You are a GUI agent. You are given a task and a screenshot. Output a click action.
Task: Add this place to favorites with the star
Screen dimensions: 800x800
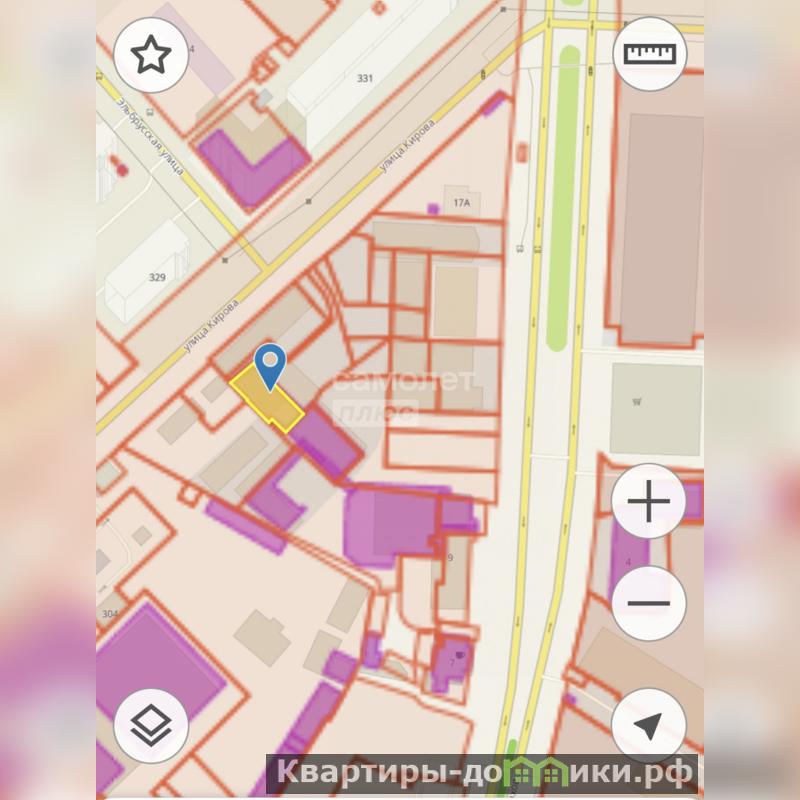point(151,56)
